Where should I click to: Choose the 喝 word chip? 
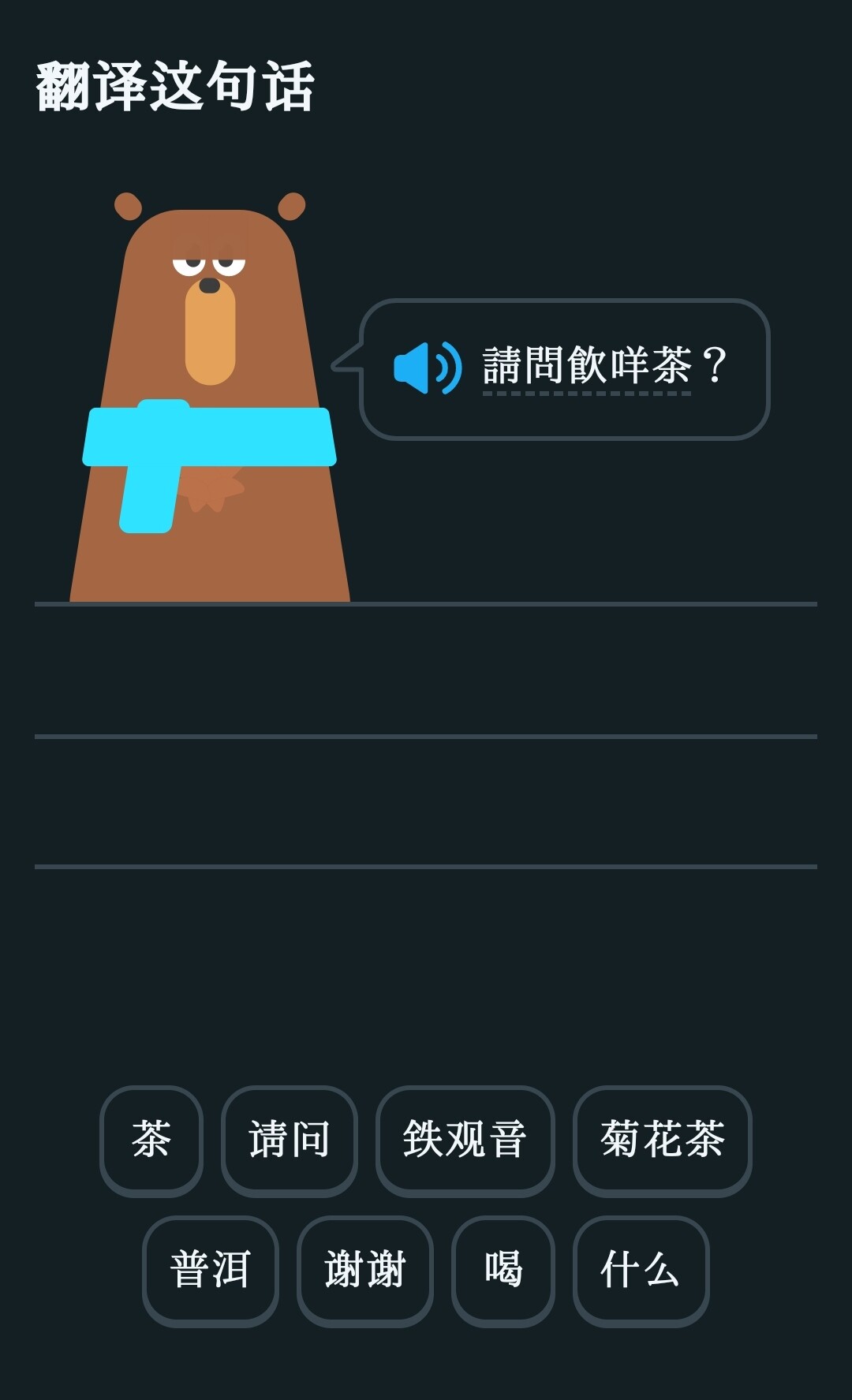coord(503,1271)
